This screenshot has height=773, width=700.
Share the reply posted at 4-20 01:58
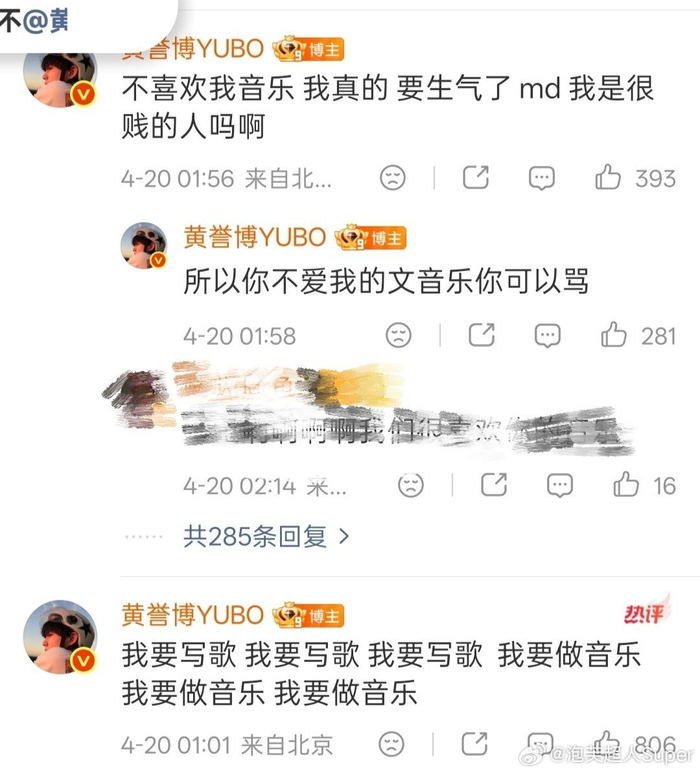pos(482,336)
